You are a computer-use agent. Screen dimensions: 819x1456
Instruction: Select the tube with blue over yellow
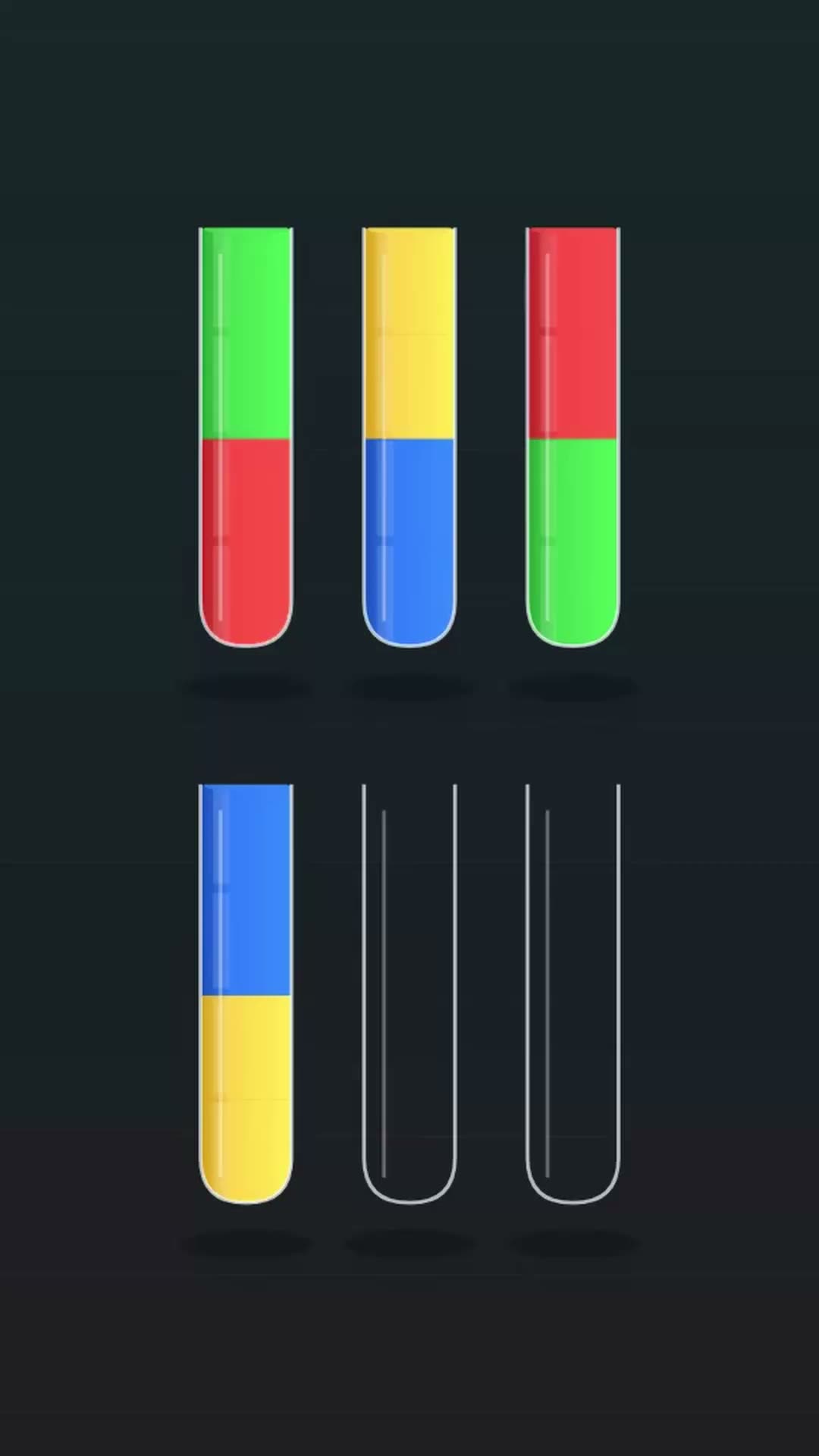[x=246, y=993]
